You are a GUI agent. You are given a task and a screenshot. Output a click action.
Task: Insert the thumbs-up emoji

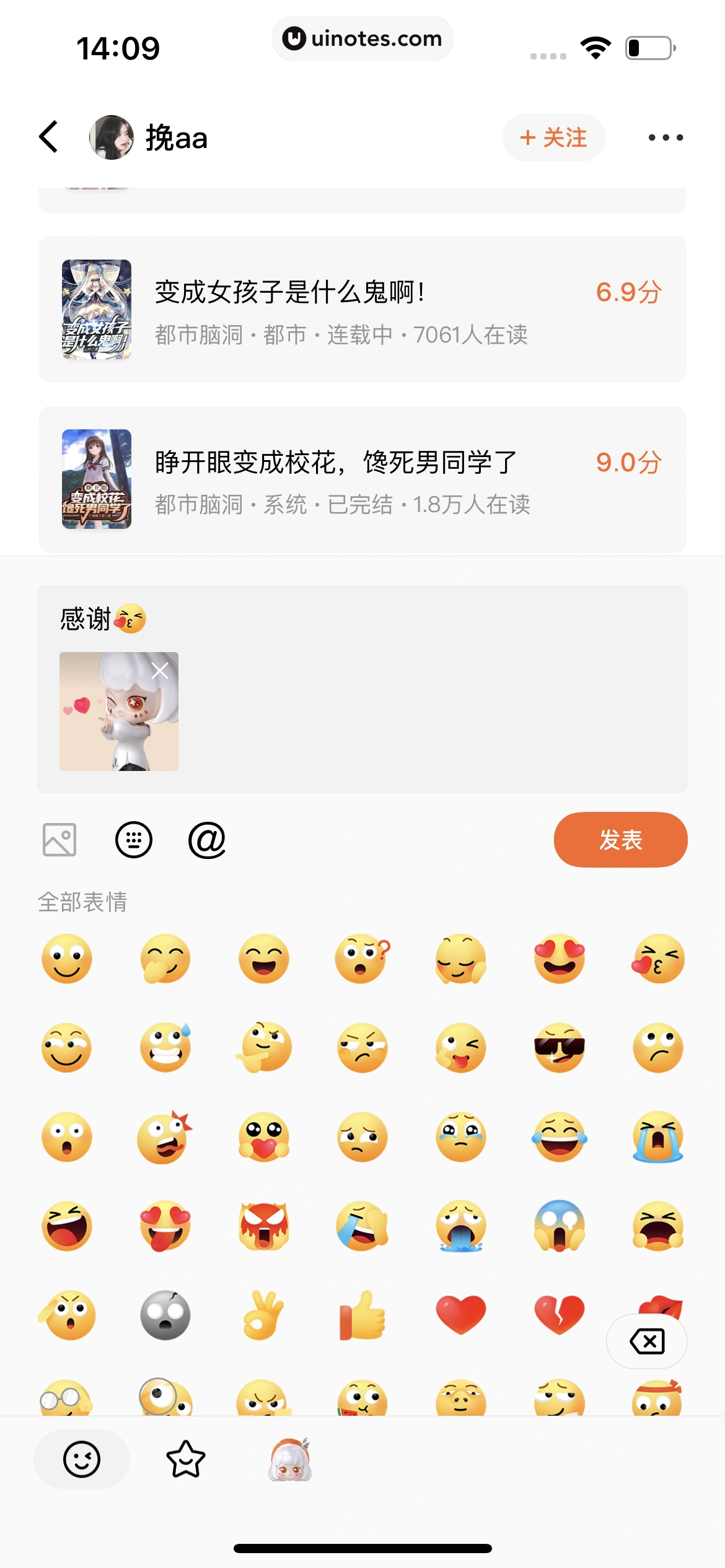click(x=362, y=1315)
